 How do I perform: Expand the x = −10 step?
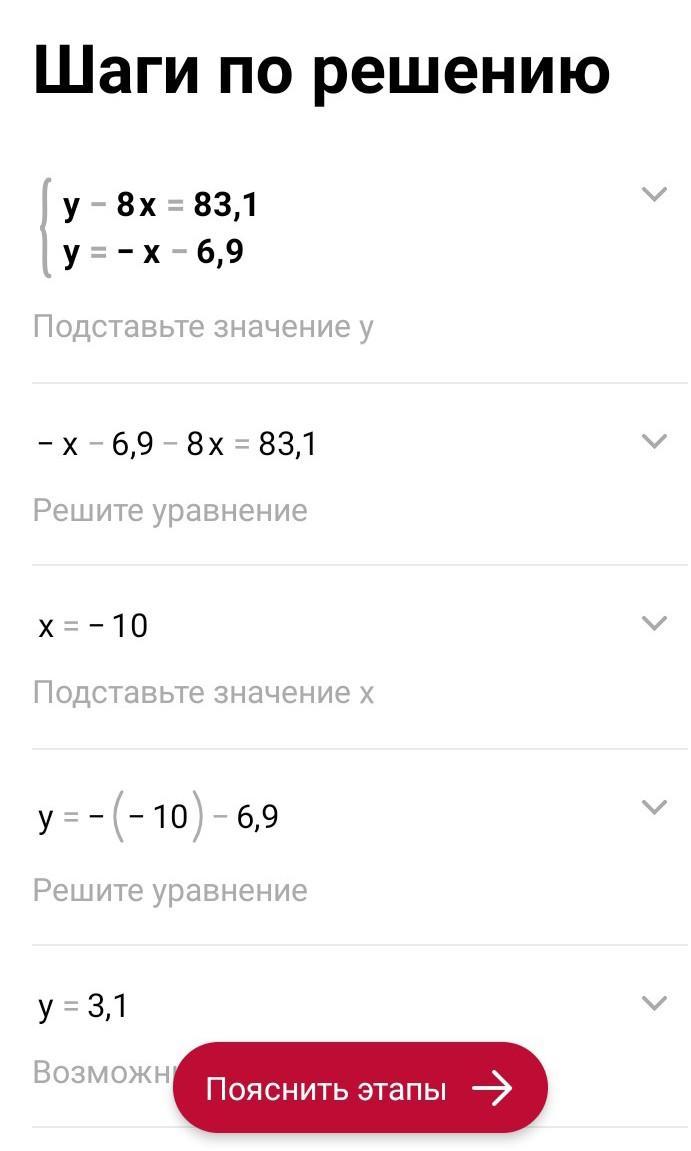[654, 623]
